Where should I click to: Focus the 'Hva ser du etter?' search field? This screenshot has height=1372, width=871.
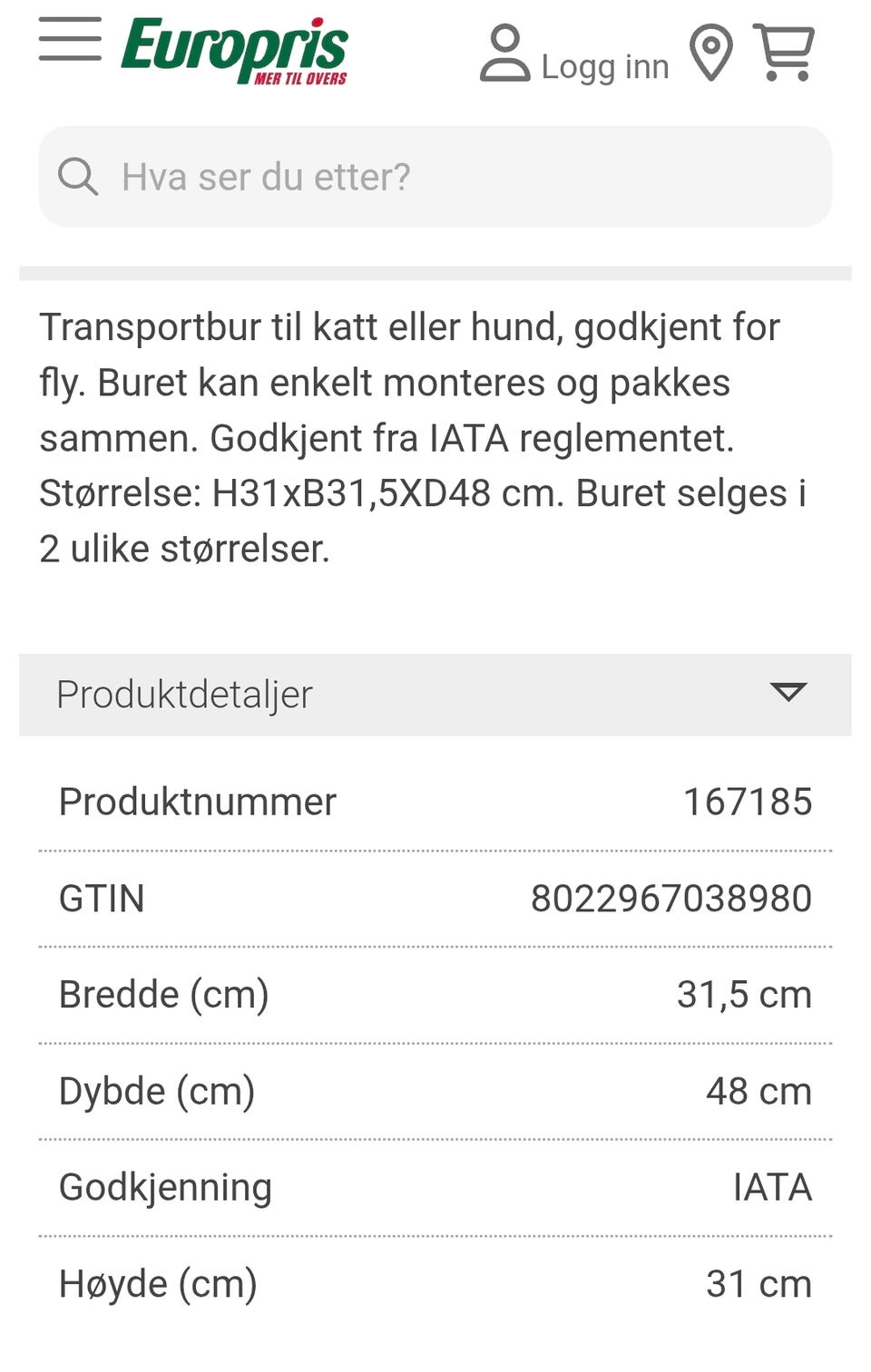pyautogui.click(x=435, y=177)
